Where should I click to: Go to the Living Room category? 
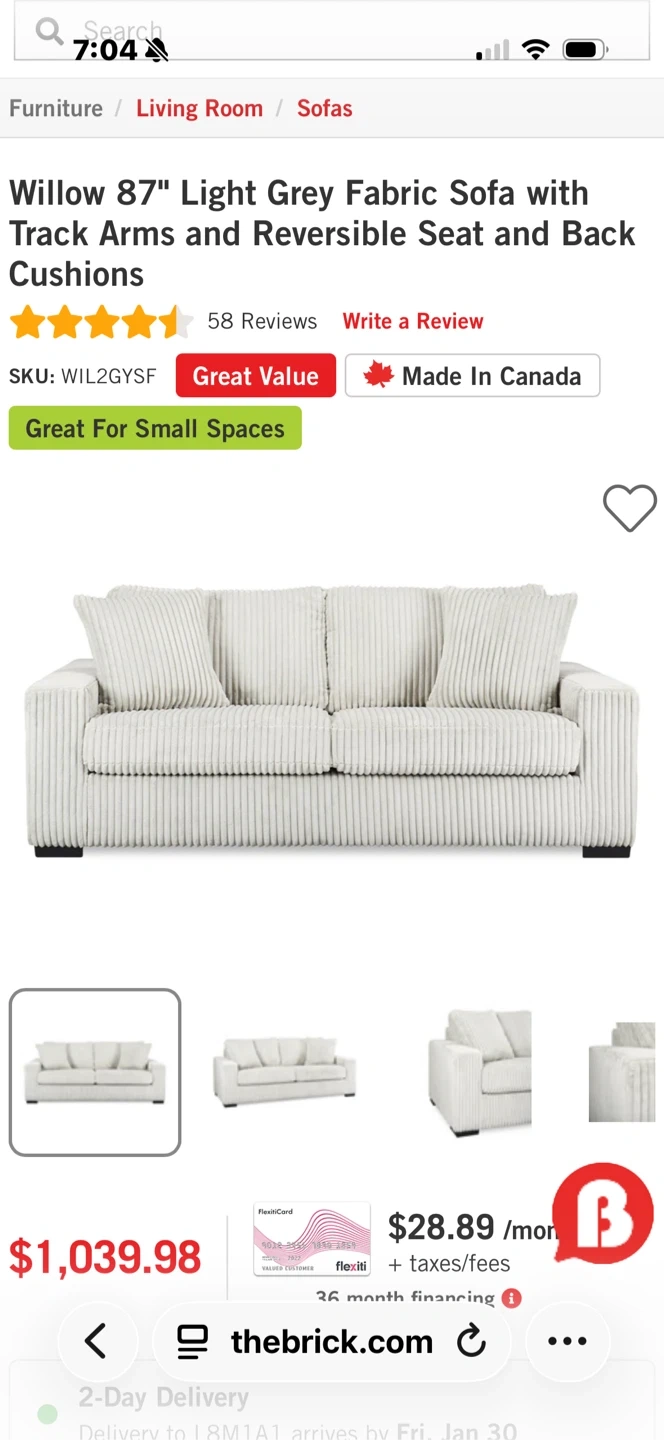[199, 108]
